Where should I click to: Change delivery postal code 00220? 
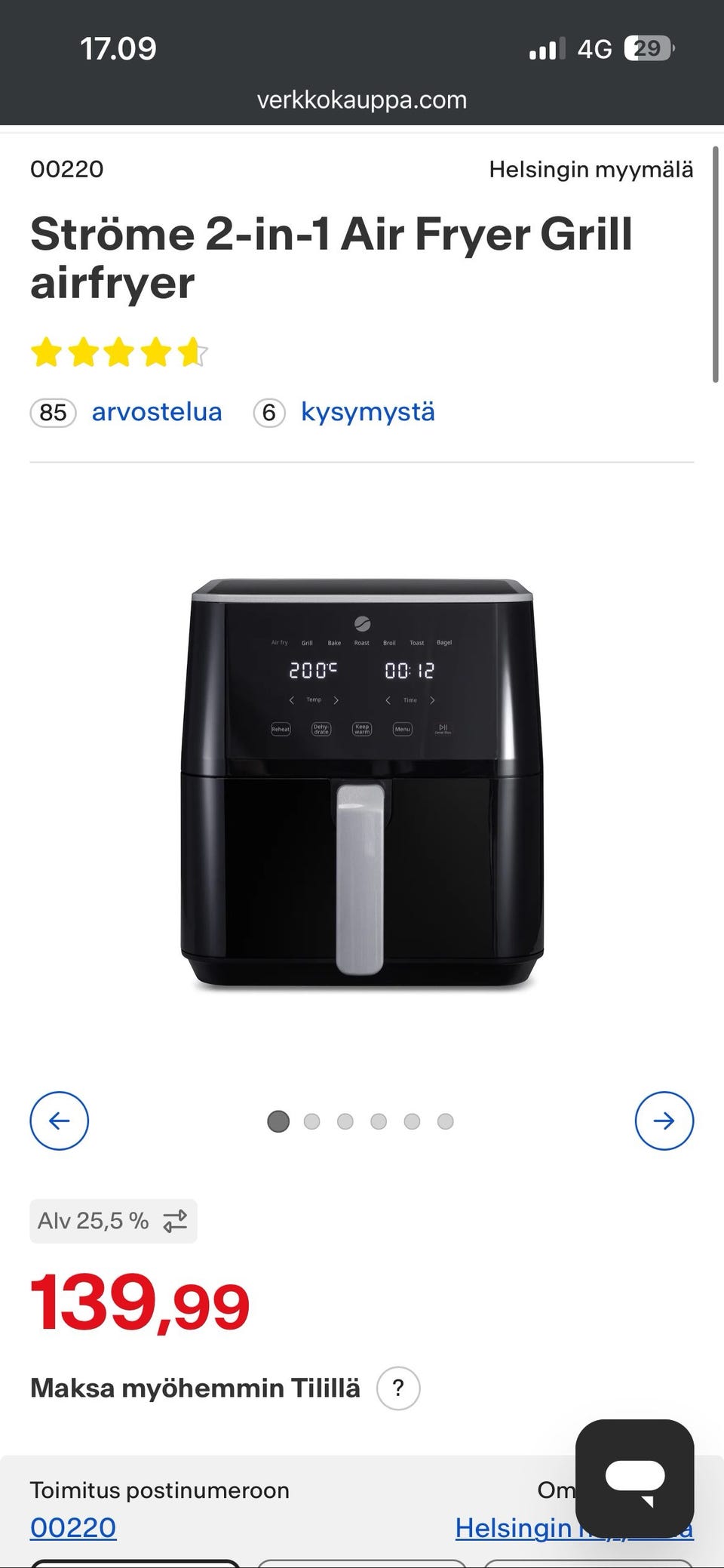[x=73, y=1528]
